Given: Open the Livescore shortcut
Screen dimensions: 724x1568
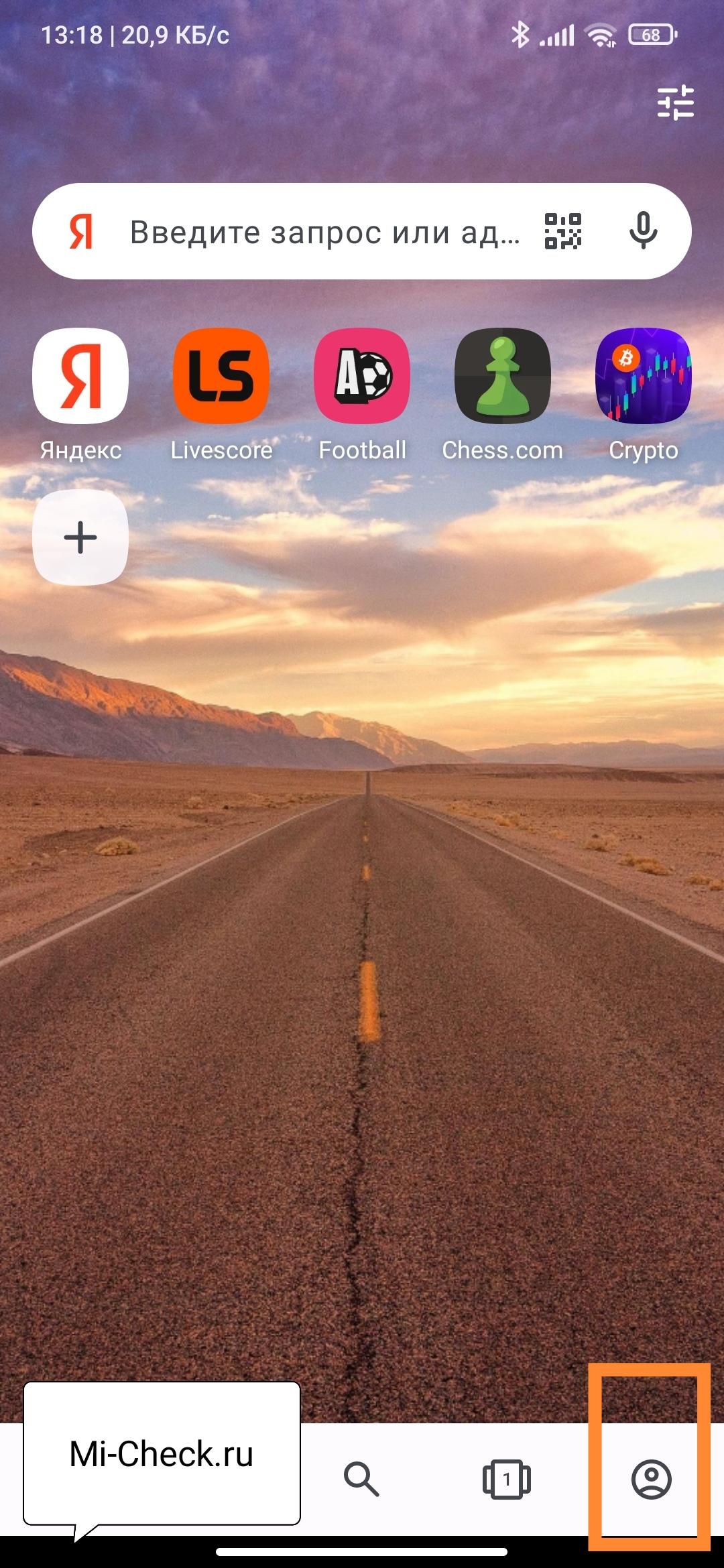Looking at the screenshot, I should coord(221,376).
